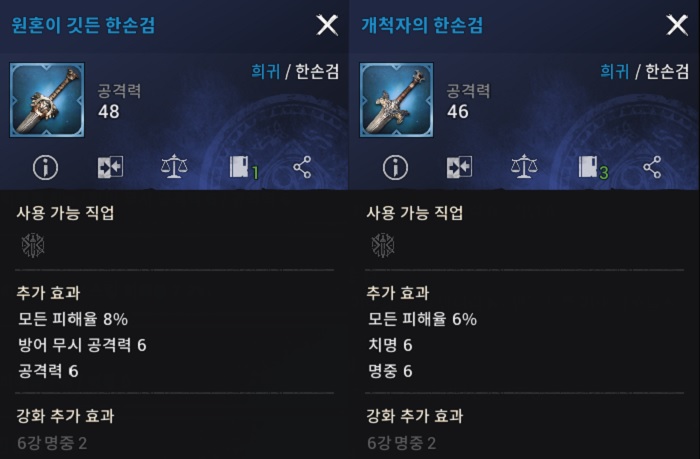Close the 원혼이 깃든 한손검 panel
Viewport: 700px width, 459px height.
click(x=327, y=25)
